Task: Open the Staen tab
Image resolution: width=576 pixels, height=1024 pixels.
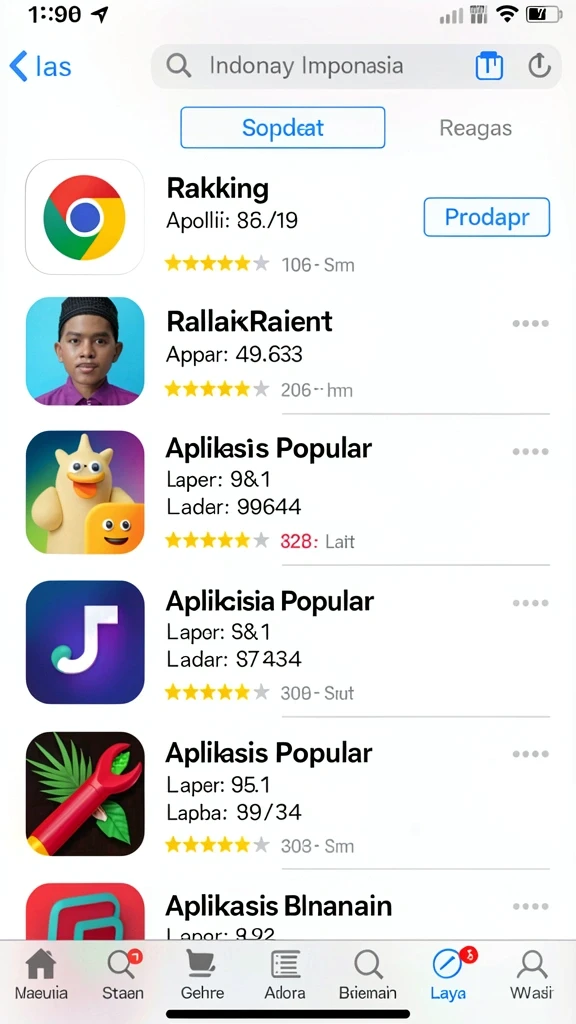Action: pos(123,975)
